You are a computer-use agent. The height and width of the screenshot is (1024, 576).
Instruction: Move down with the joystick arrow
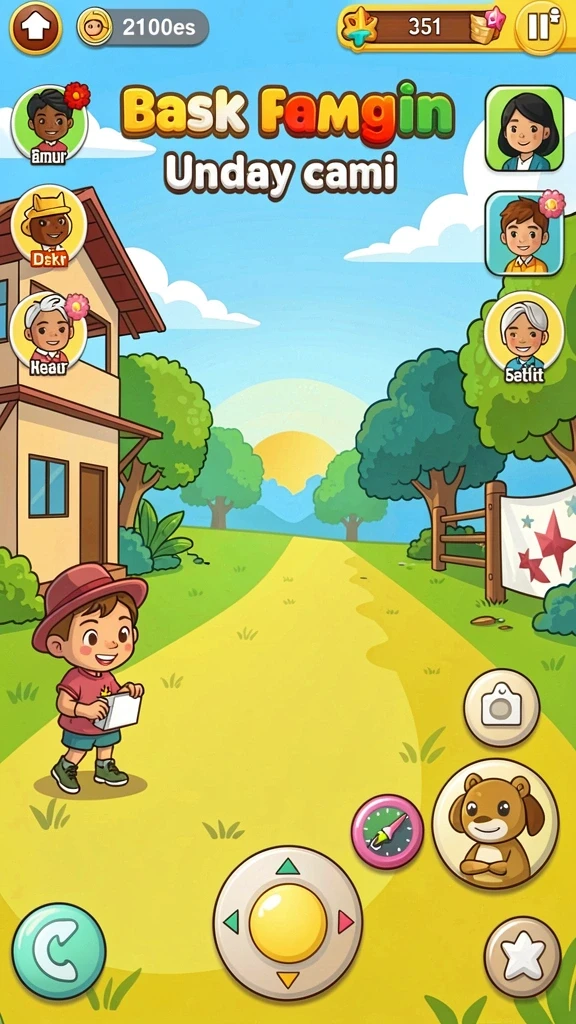point(287,979)
